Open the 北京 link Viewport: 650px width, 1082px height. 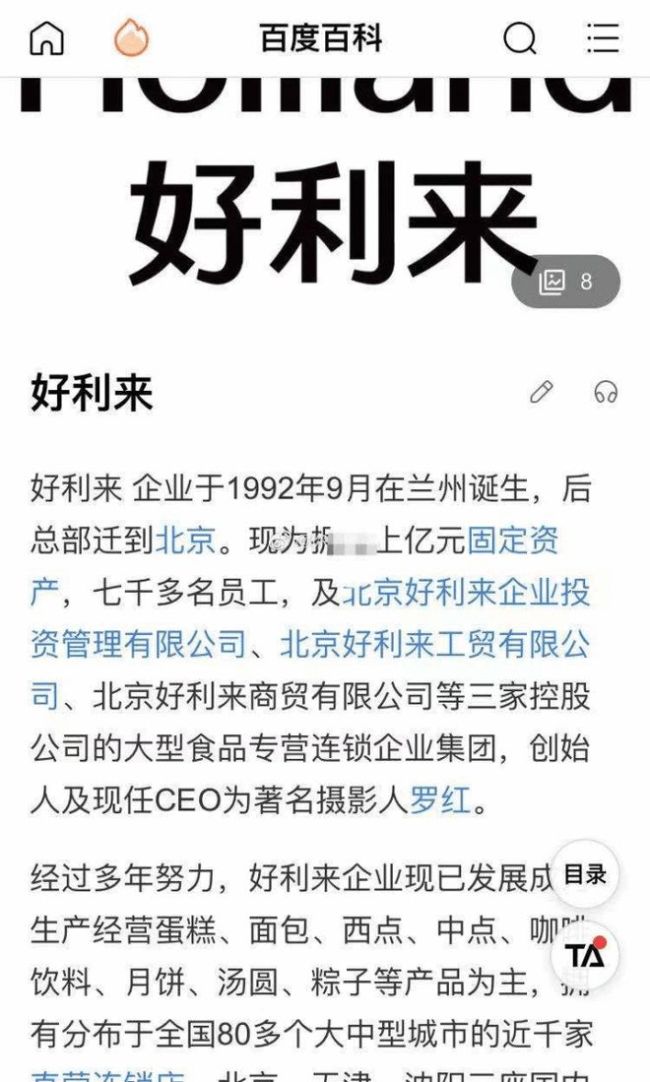coord(185,541)
